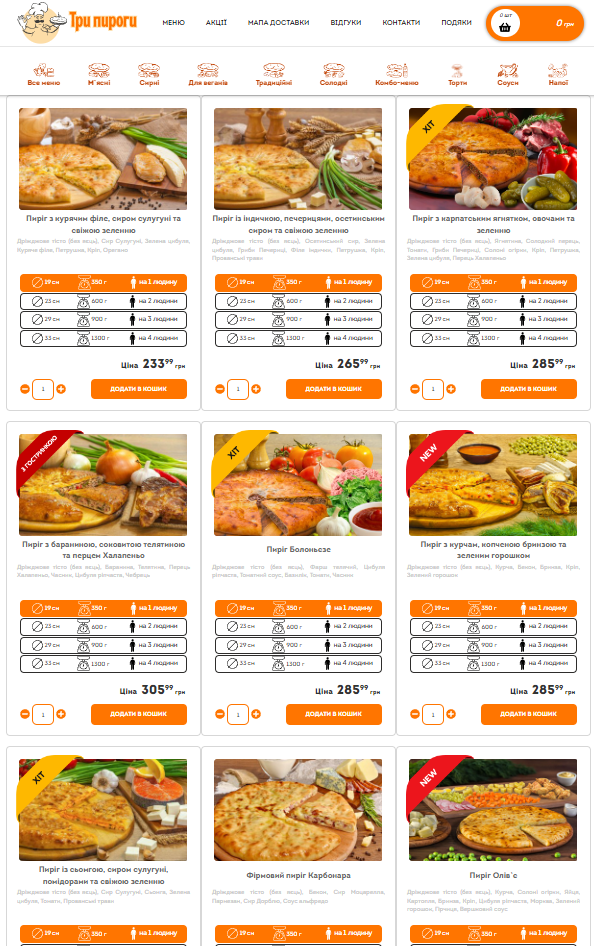Add Пиріг Болоньєзе to the cart
Image resolution: width=594 pixels, height=946 pixels.
(333, 714)
